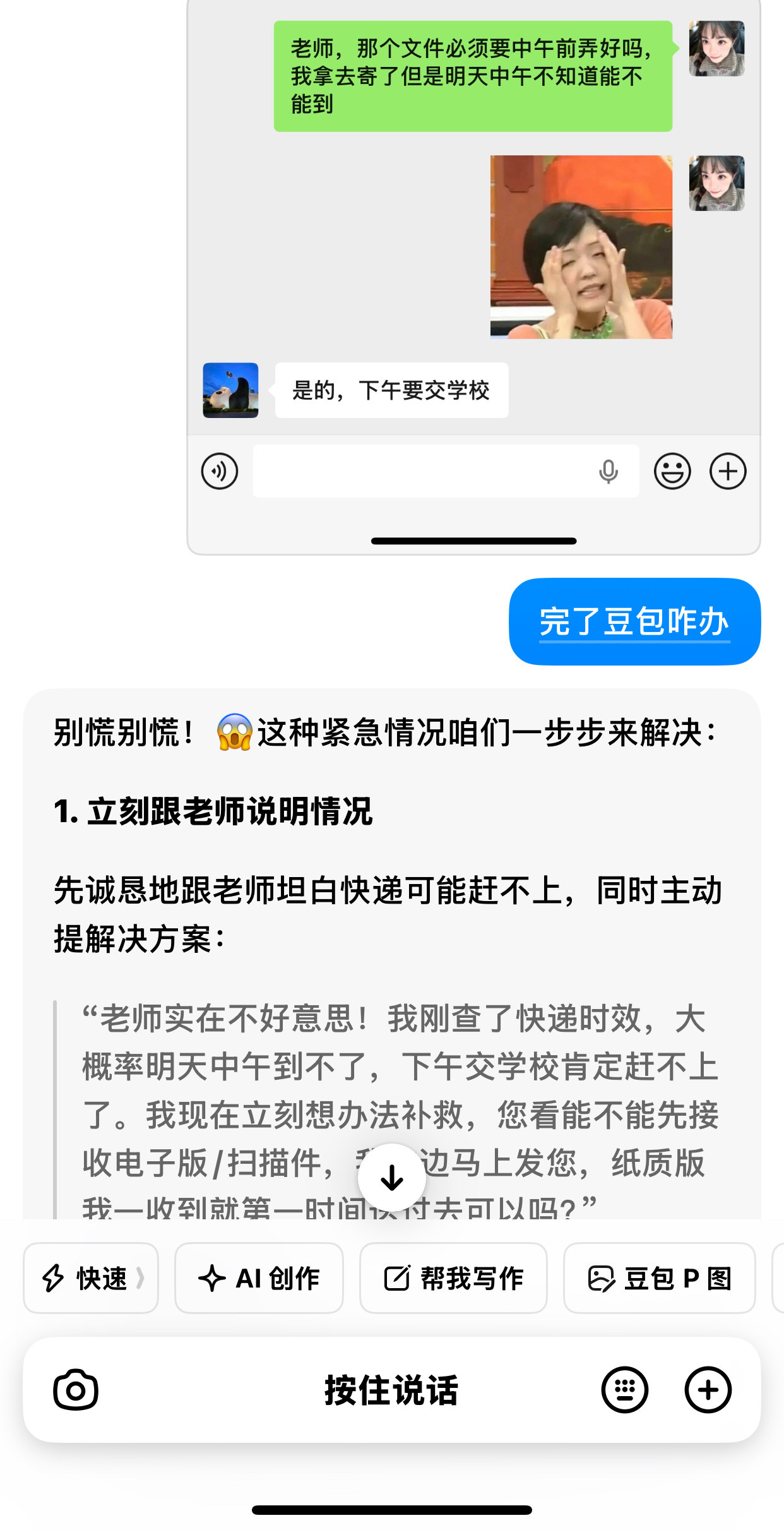Select the 豆包P图 image editing tool
This screenshot has width=784, height=1530.
pyautogui.click(x=659, y=1278)
